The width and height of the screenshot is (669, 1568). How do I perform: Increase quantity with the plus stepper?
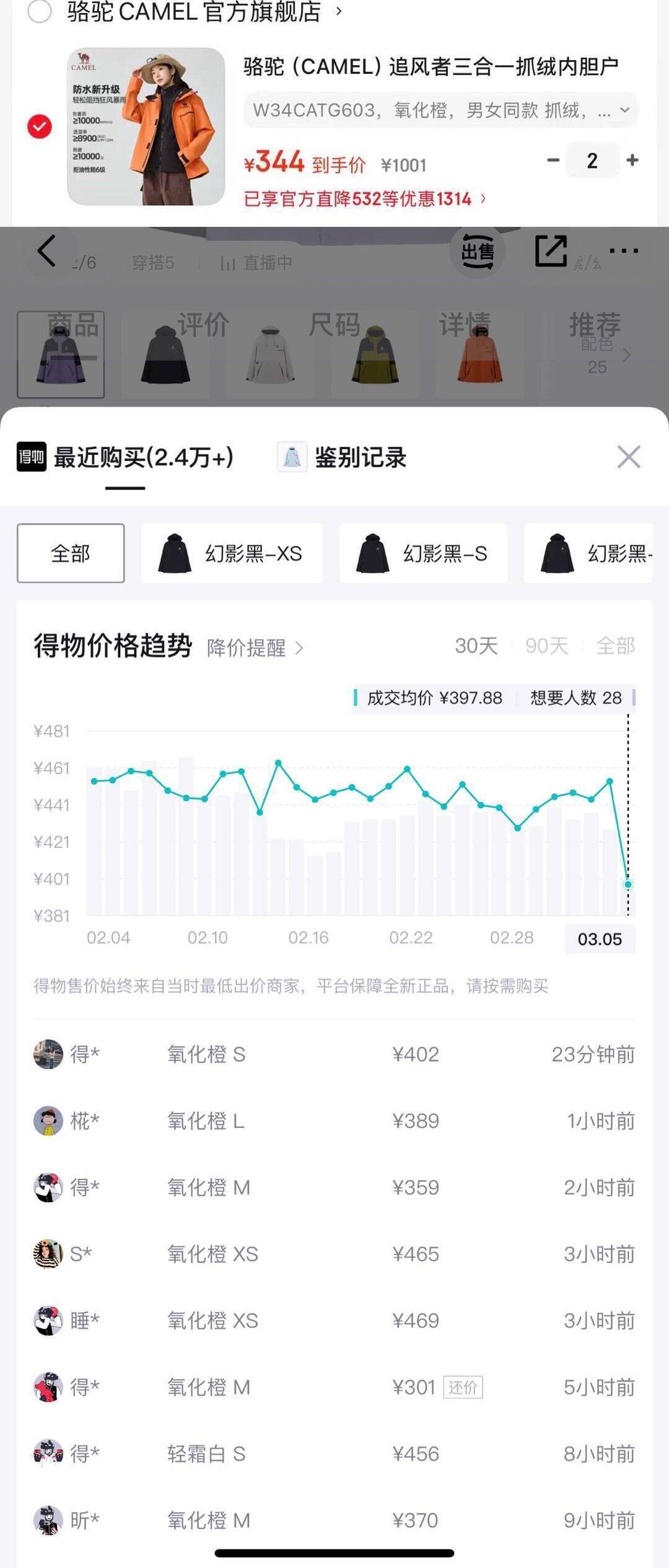click(633, 161)
